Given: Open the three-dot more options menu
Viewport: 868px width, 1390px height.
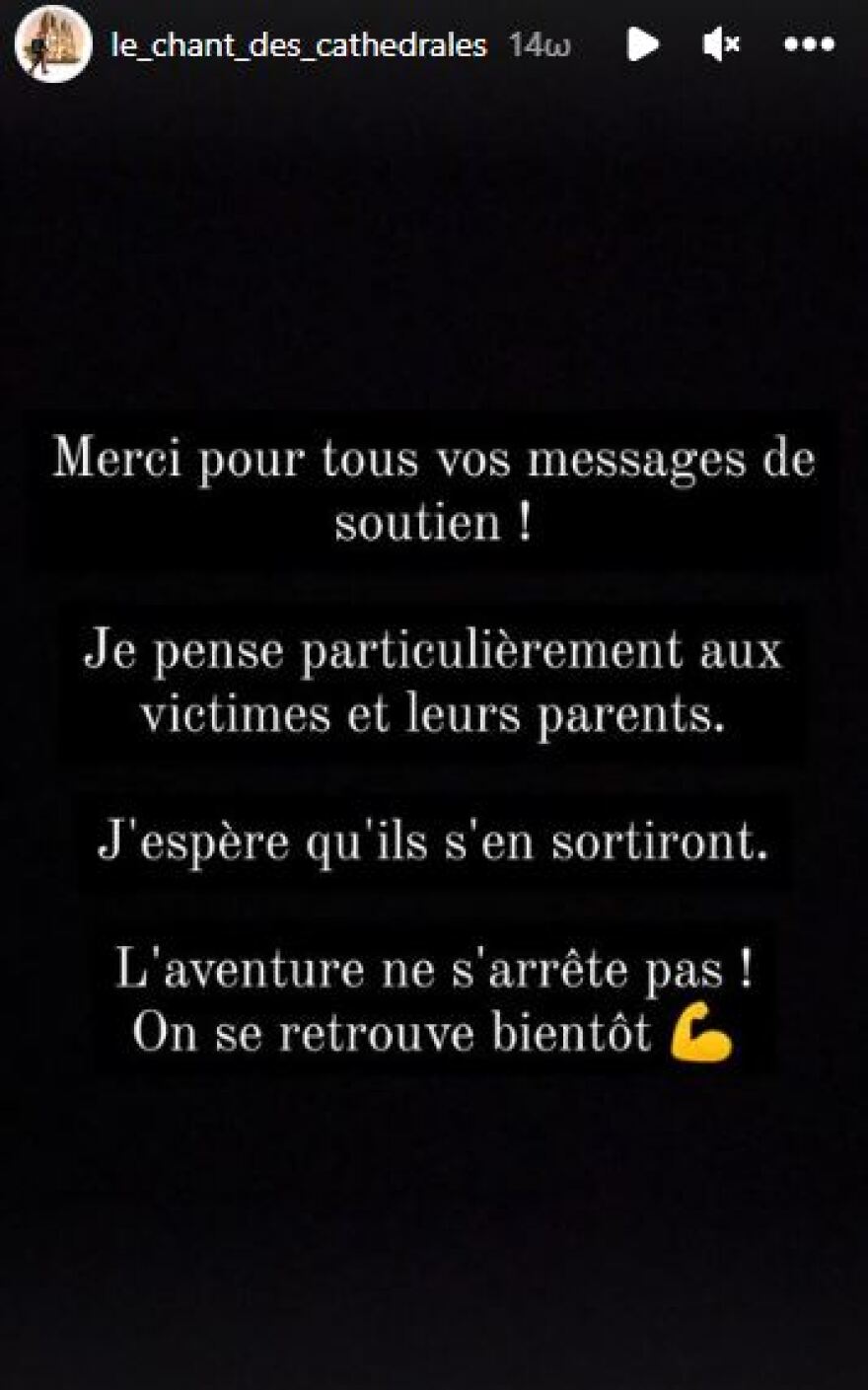Looking at the screenshot, I should click(x=809, y=44).
